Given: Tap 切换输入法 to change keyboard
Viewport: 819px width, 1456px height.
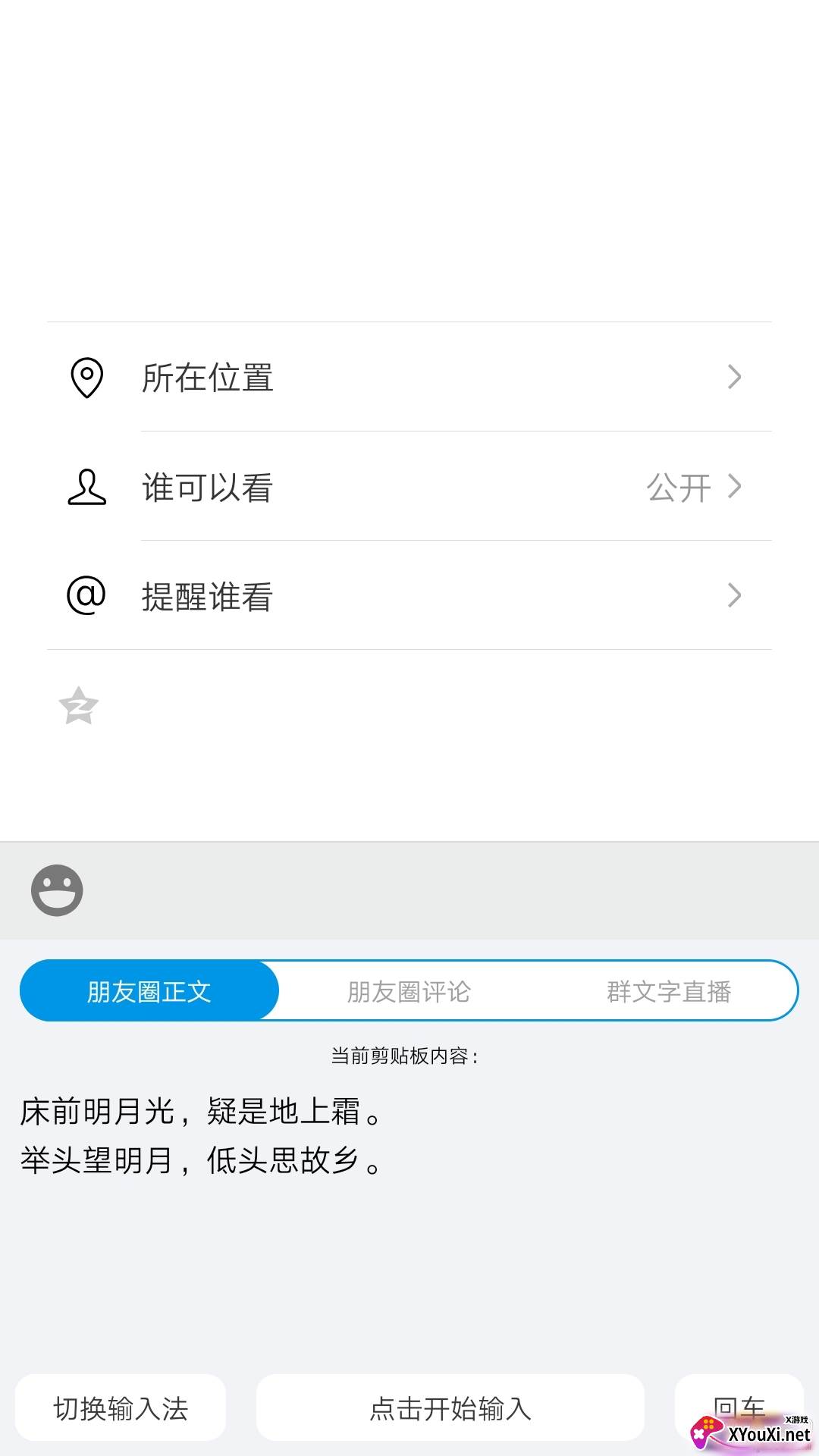Looking at the screenshot, I should (x=121, y=1408).
